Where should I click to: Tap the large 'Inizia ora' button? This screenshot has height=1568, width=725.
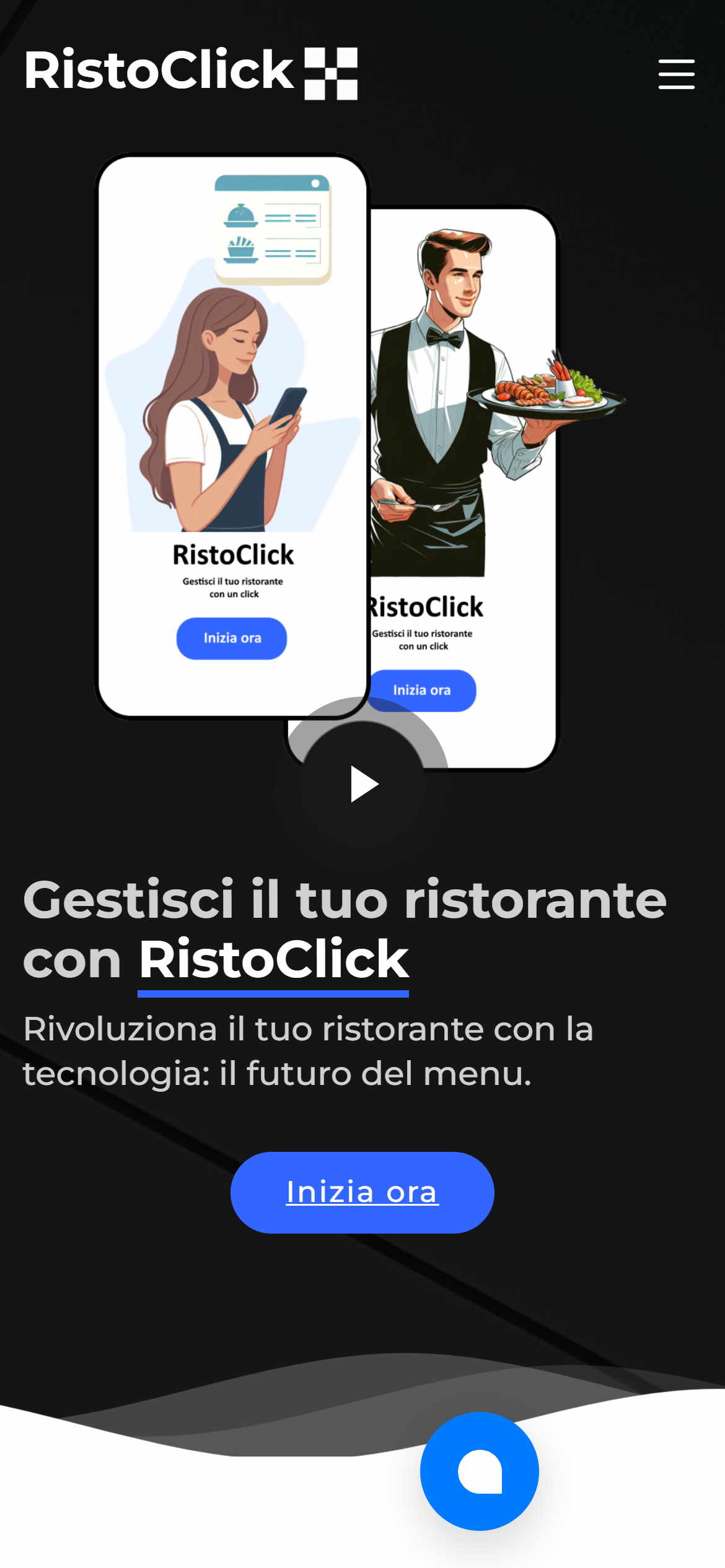362,1192
